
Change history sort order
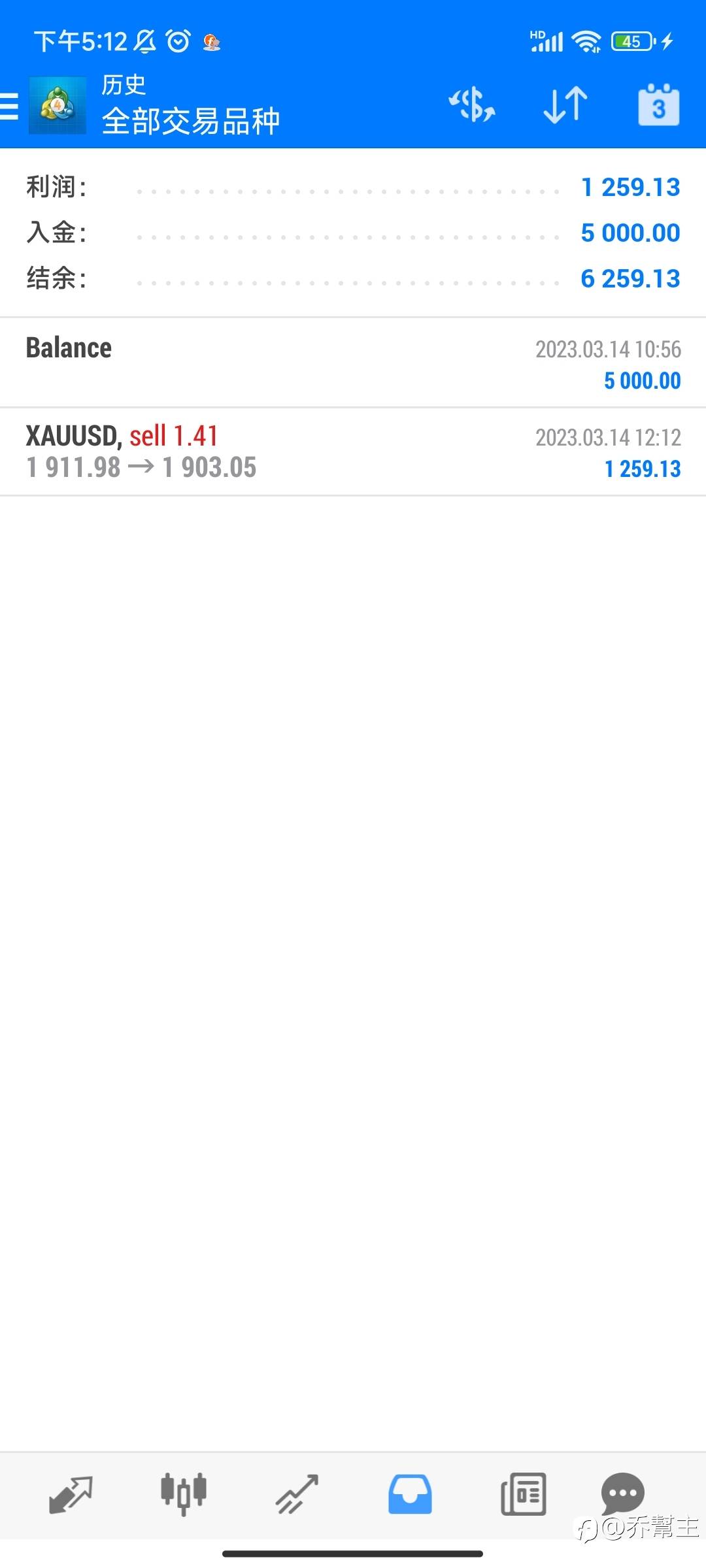(565, 105)
